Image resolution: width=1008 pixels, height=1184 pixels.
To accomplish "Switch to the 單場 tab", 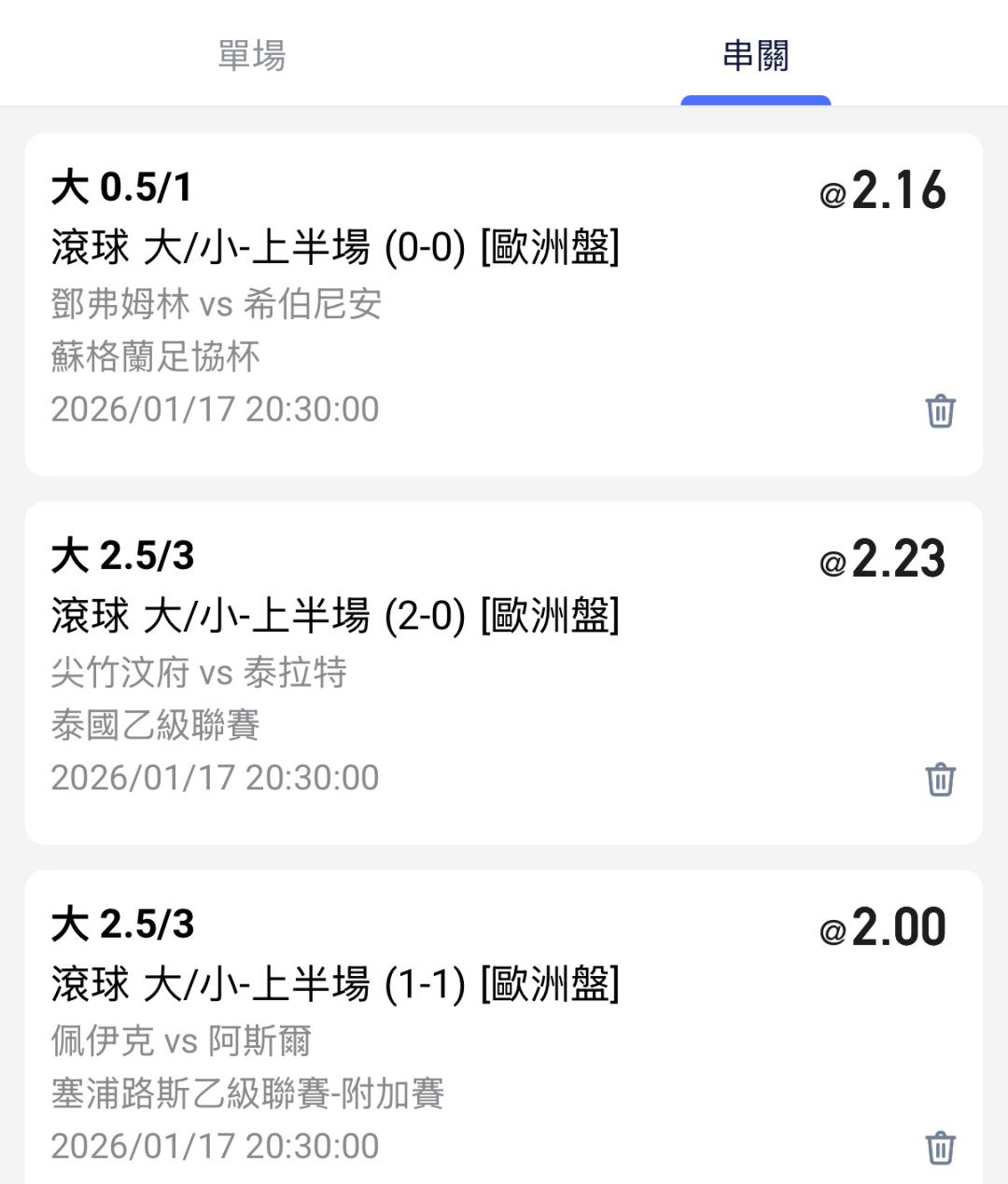I will point(251,56).
